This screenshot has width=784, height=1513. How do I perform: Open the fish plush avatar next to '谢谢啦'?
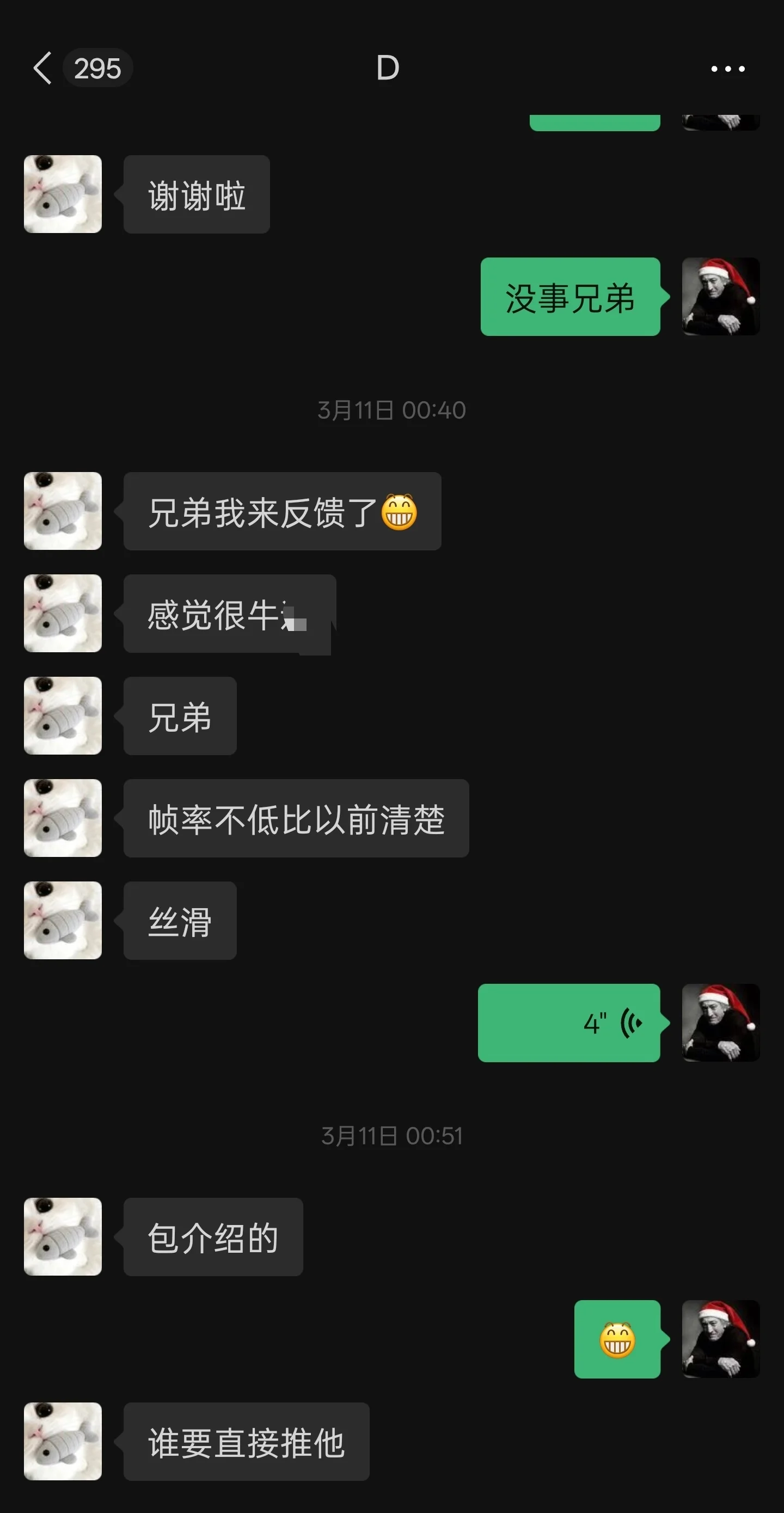[x=62, y=194]
